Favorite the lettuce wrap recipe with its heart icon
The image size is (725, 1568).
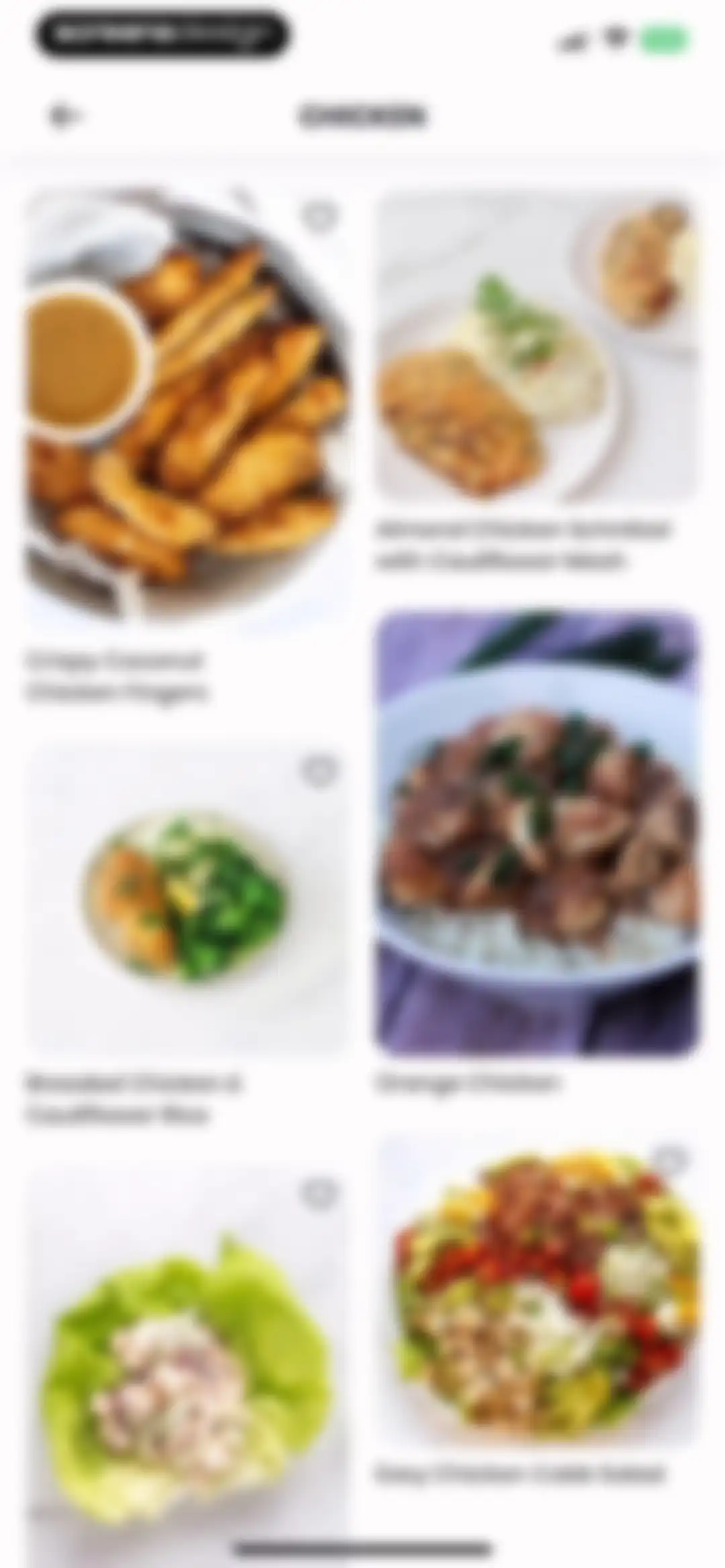[x=319, y=1192]
